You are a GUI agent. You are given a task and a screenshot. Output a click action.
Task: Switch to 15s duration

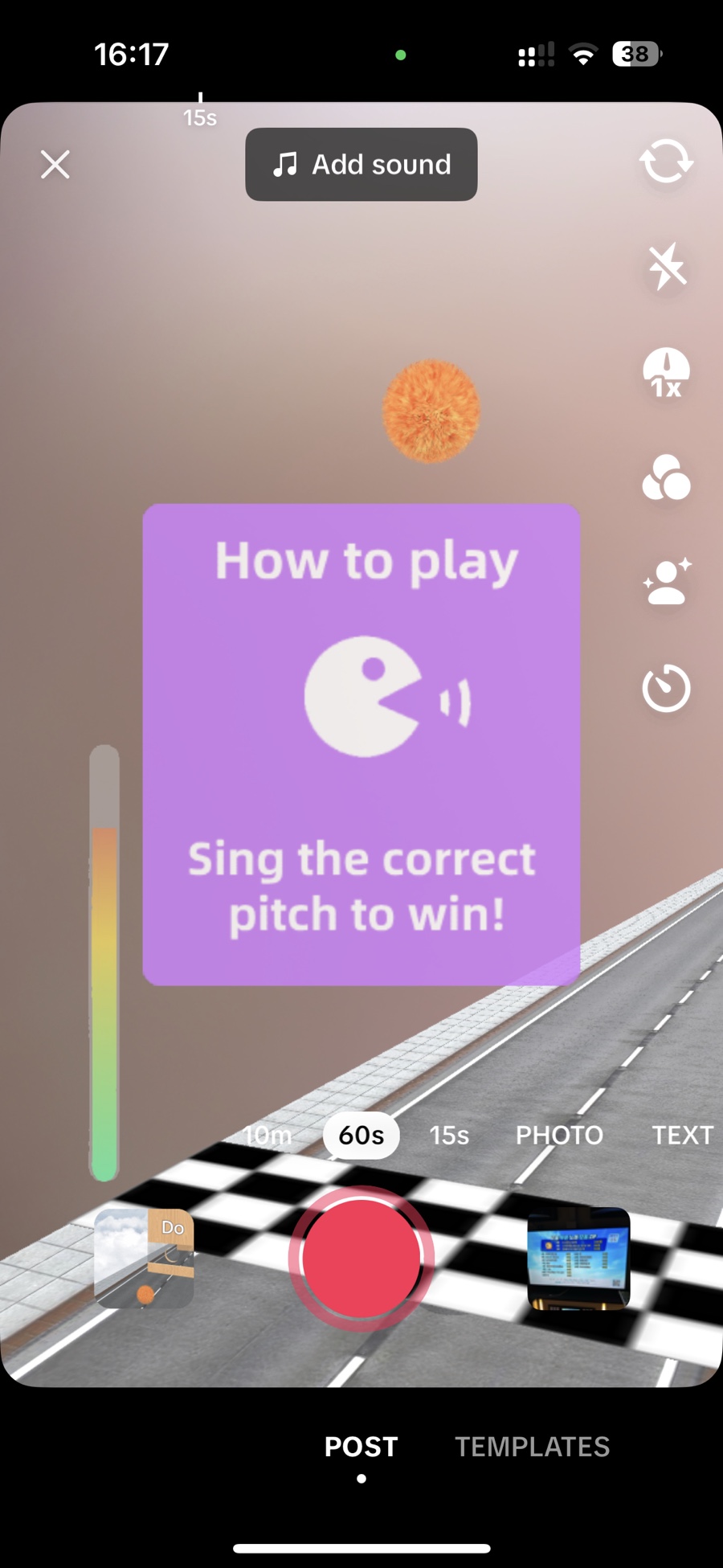pos(449,1135)
